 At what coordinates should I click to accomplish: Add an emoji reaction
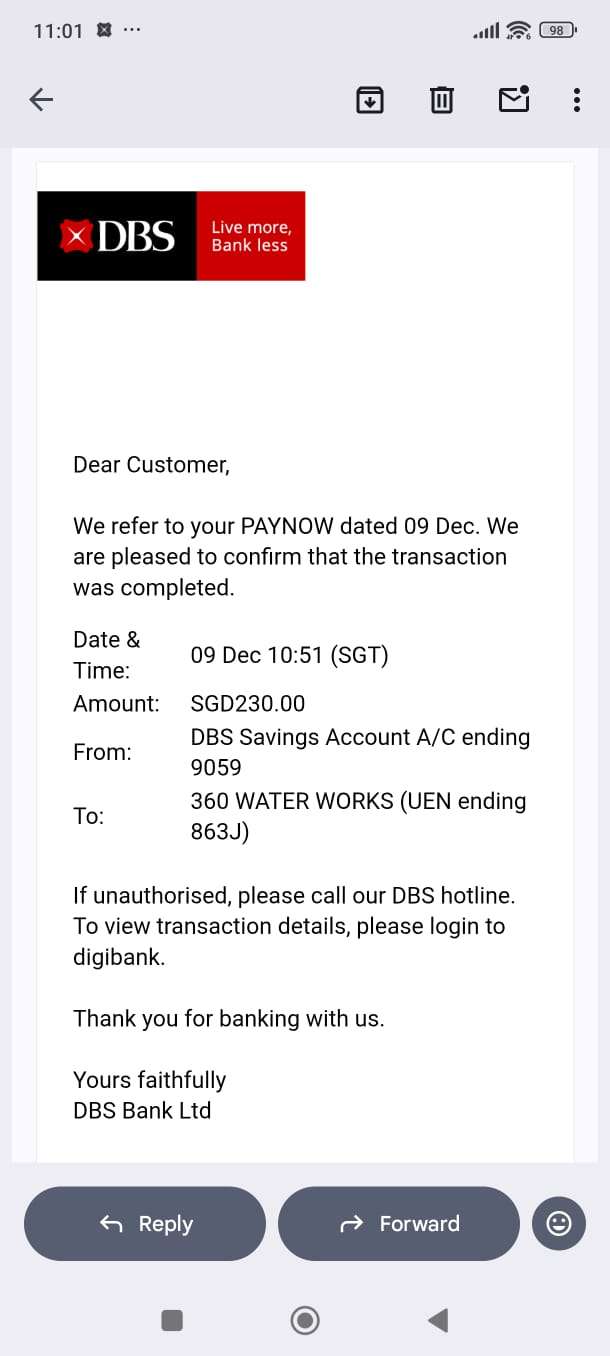coord(559,1223)
